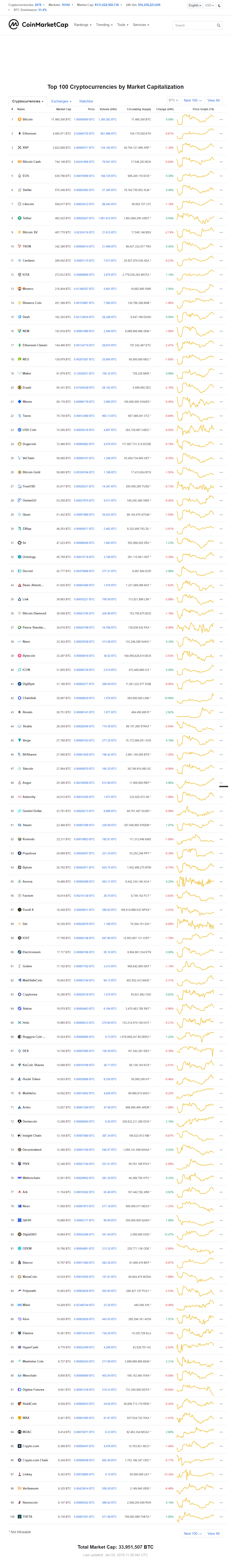This screenshot has height=1568, width=231.
Task: Open the Dogecoin coin page
Action: [29, 444]
